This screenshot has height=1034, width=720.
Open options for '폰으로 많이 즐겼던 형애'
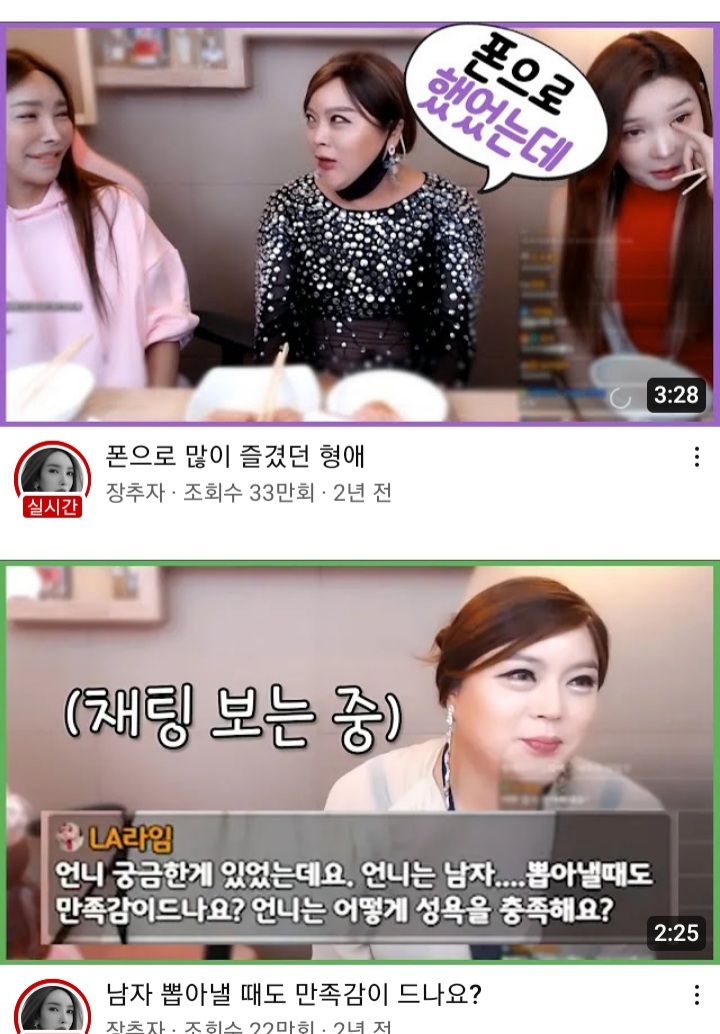[x=696, y=458]
